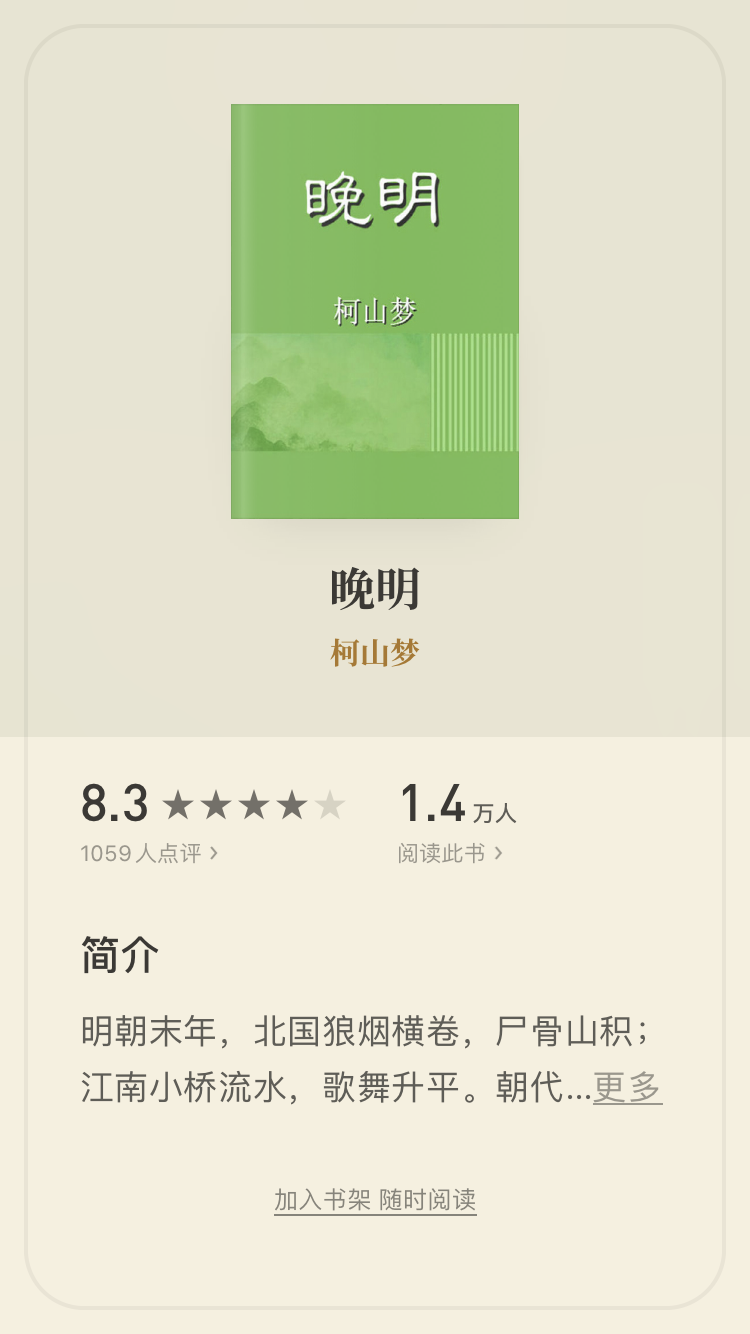Tap the book title 晚明 below the cover

[374, 590]
